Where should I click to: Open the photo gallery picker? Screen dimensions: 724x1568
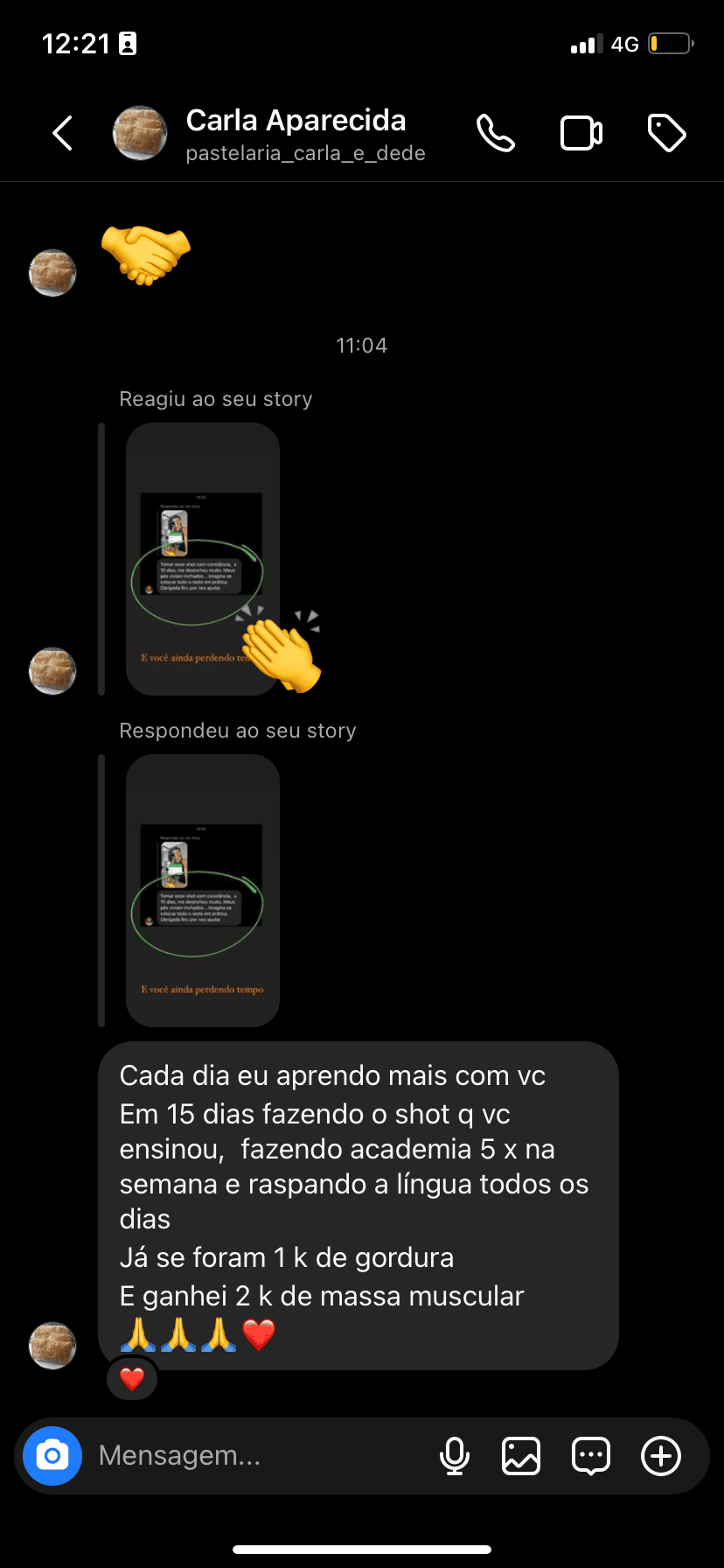(521, 1456)
